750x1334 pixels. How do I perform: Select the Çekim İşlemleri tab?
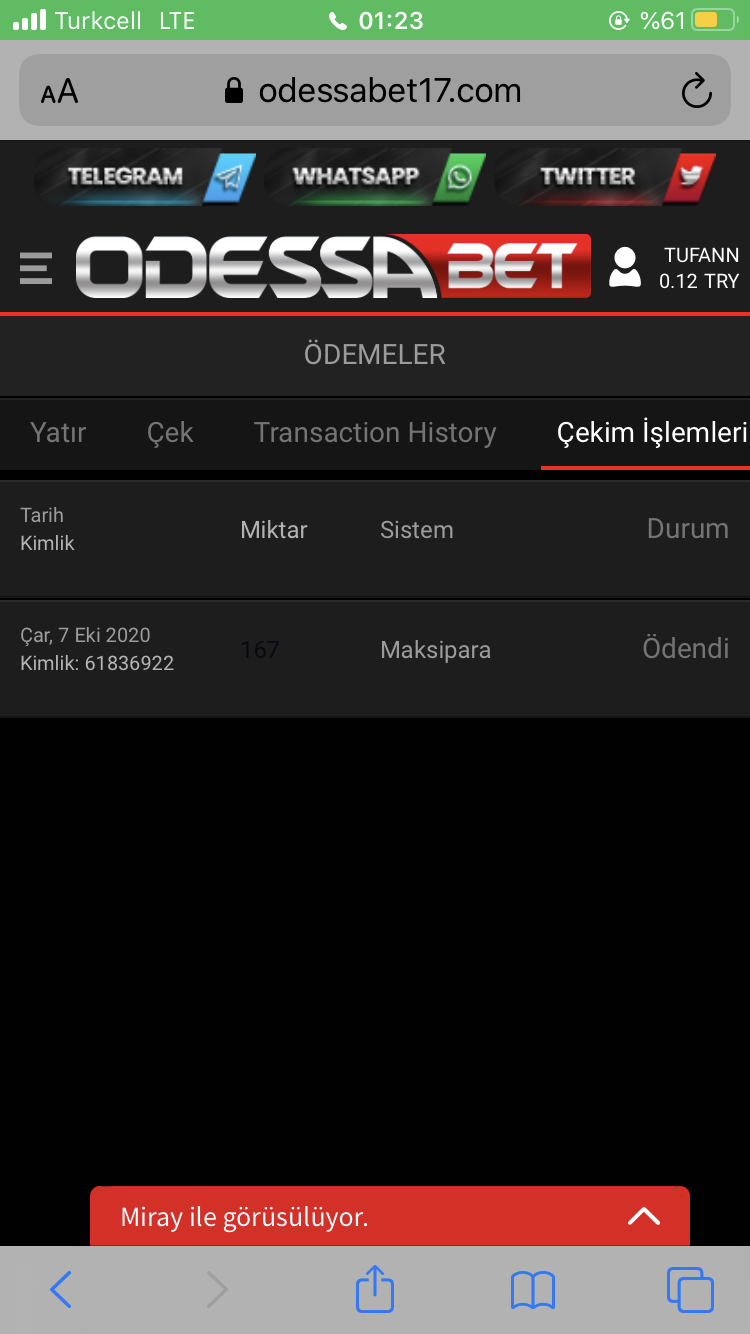(651, 433)
